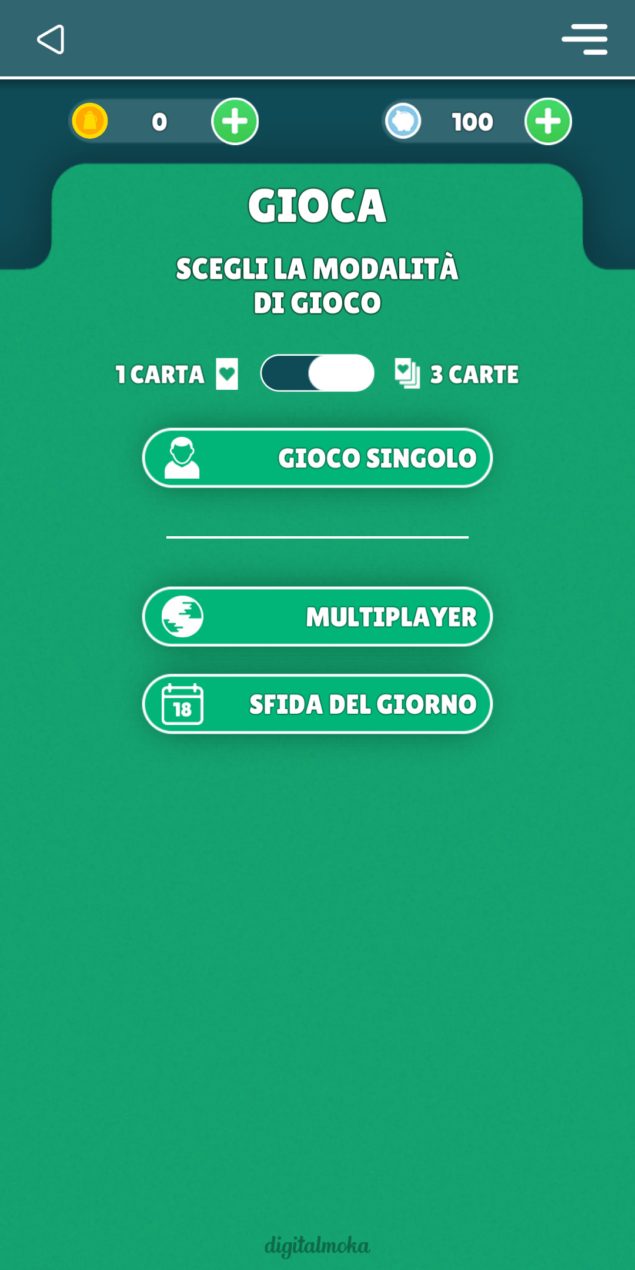The width and height of the screenshot is (635, 1270).
Task: Toggle between 1 carta and 3 carte
Action: click(317, 373)
